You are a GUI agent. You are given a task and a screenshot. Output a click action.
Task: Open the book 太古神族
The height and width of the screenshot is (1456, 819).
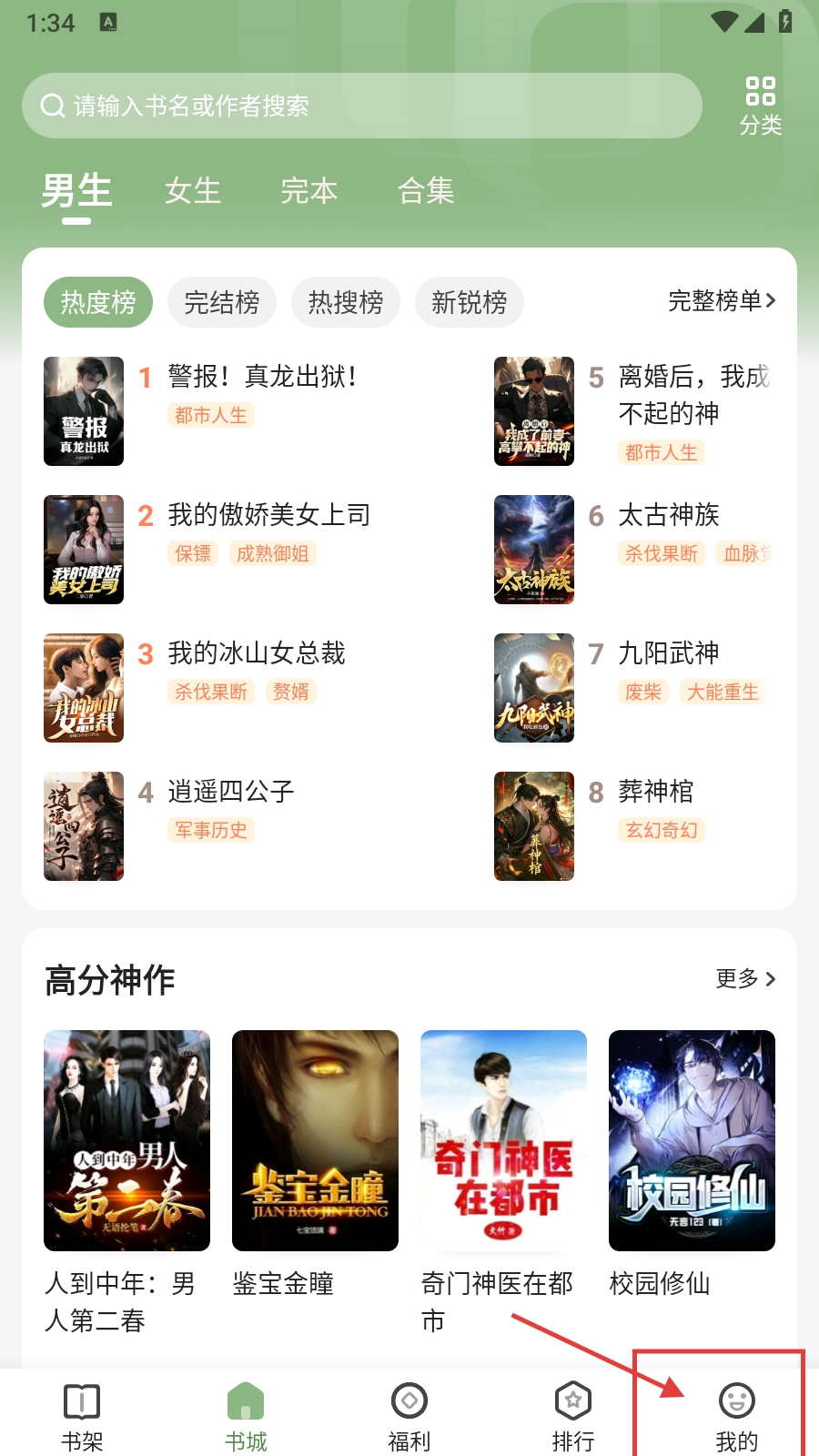tap(669, 515)
